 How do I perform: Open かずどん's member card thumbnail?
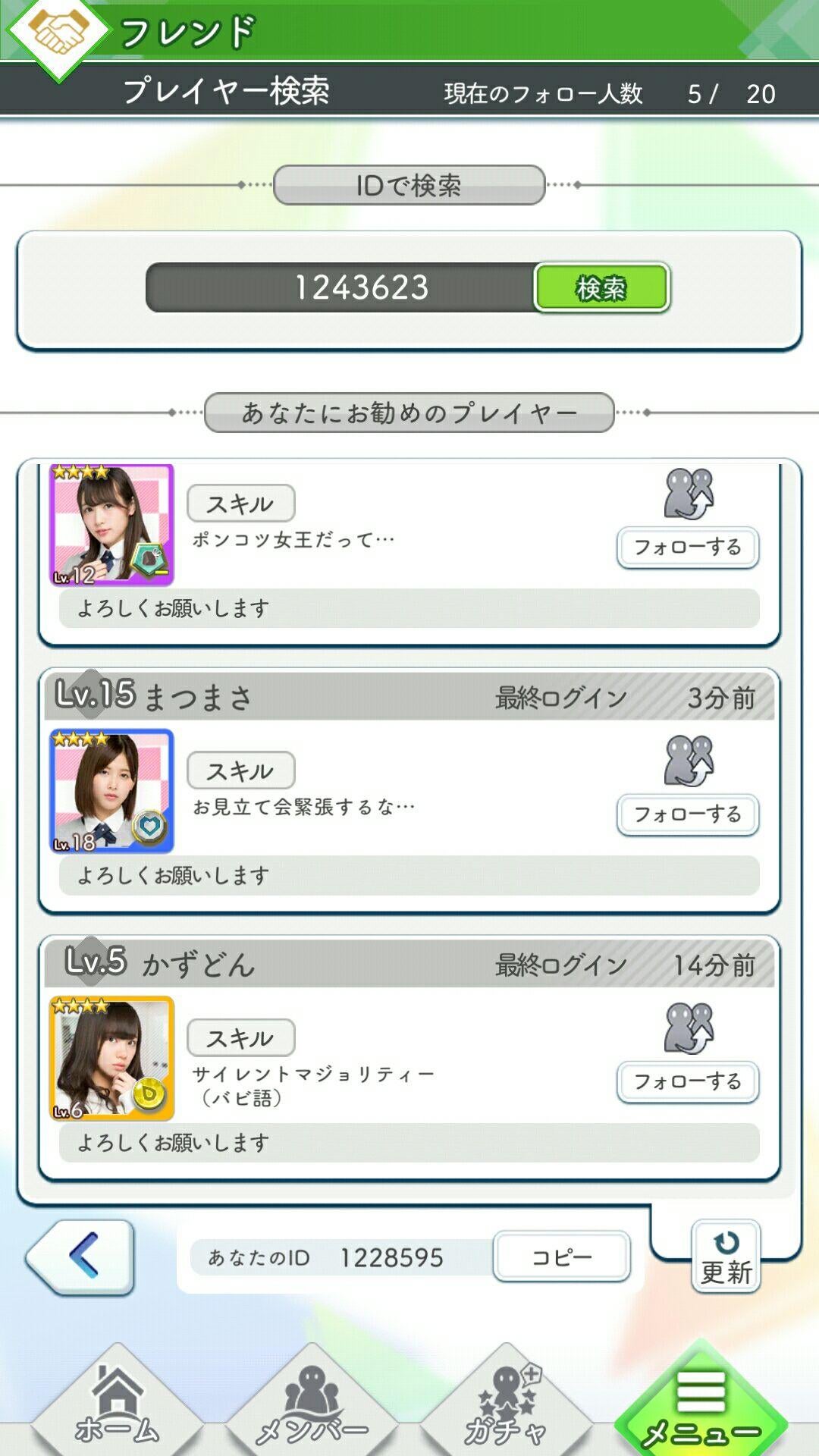(x=111, y=1058)
